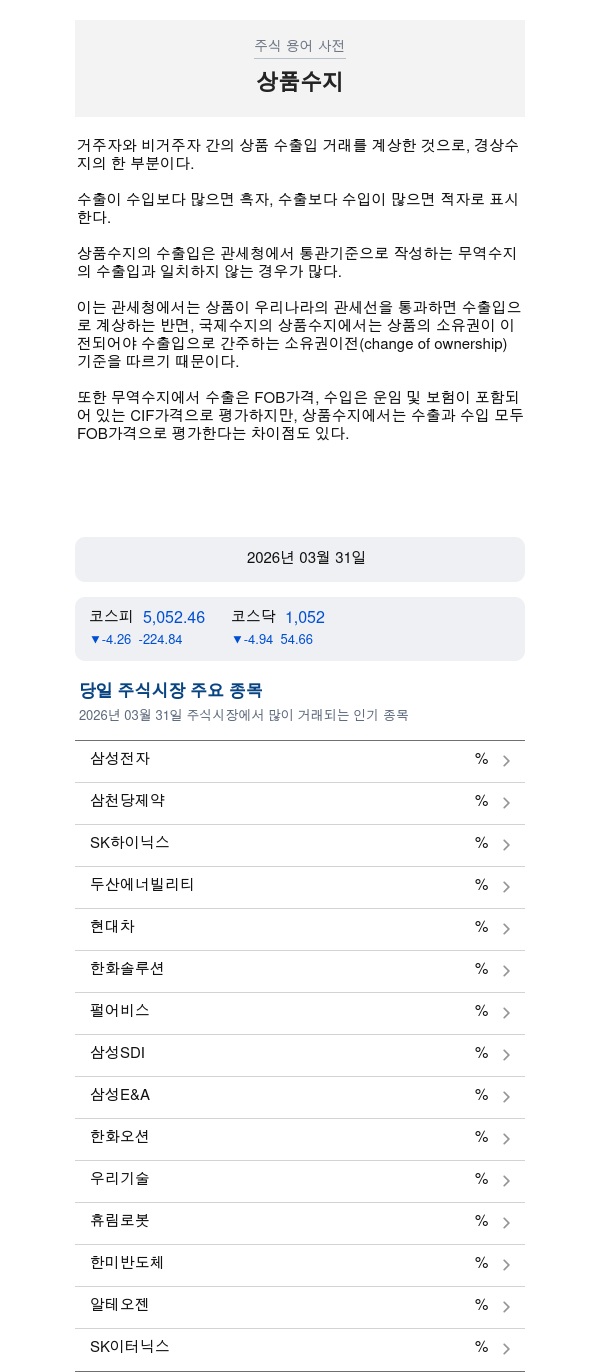600x1372 pixels.
Task: Open the 삼성SDI stock row
Action: pyautogui.click(x=299, y=1054)
